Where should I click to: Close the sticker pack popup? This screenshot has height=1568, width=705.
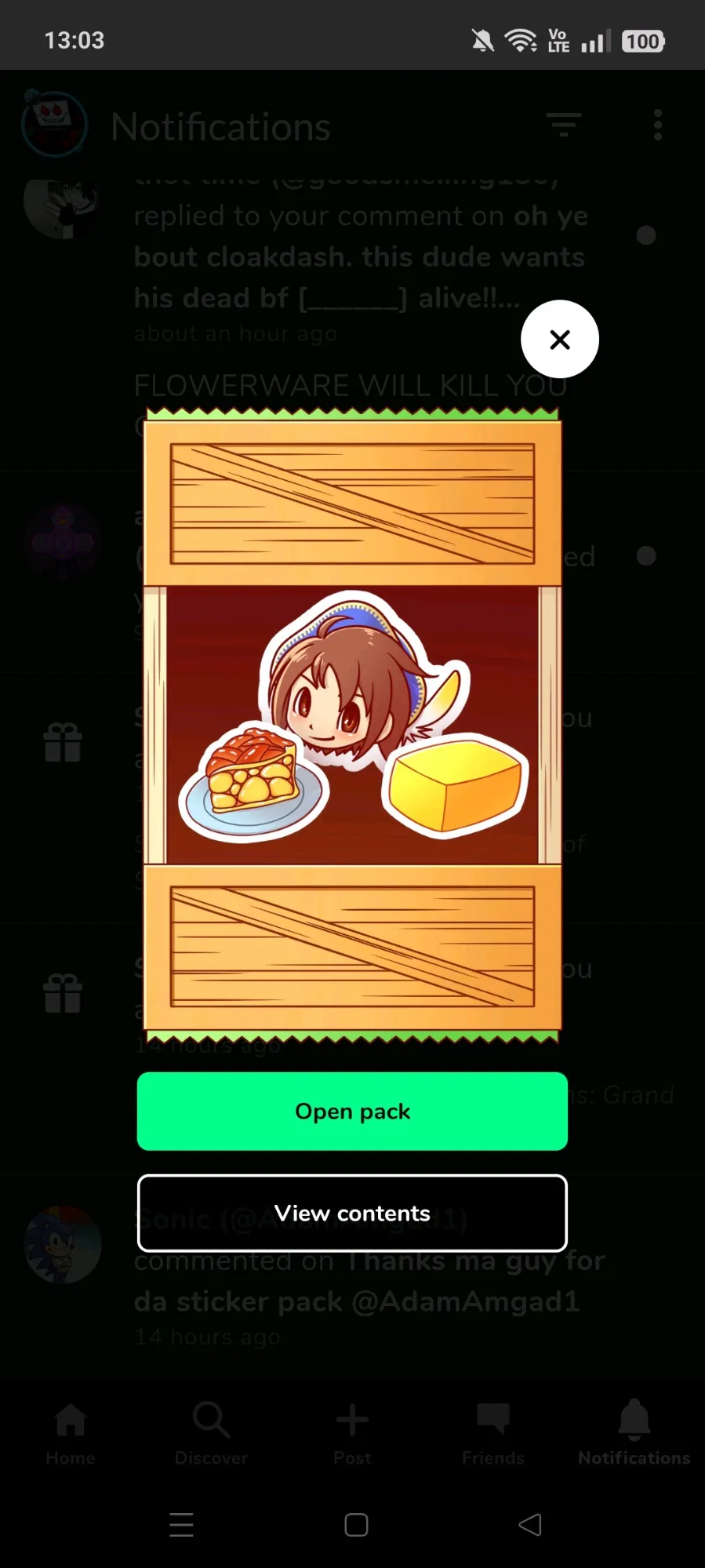tap(559, 339)
